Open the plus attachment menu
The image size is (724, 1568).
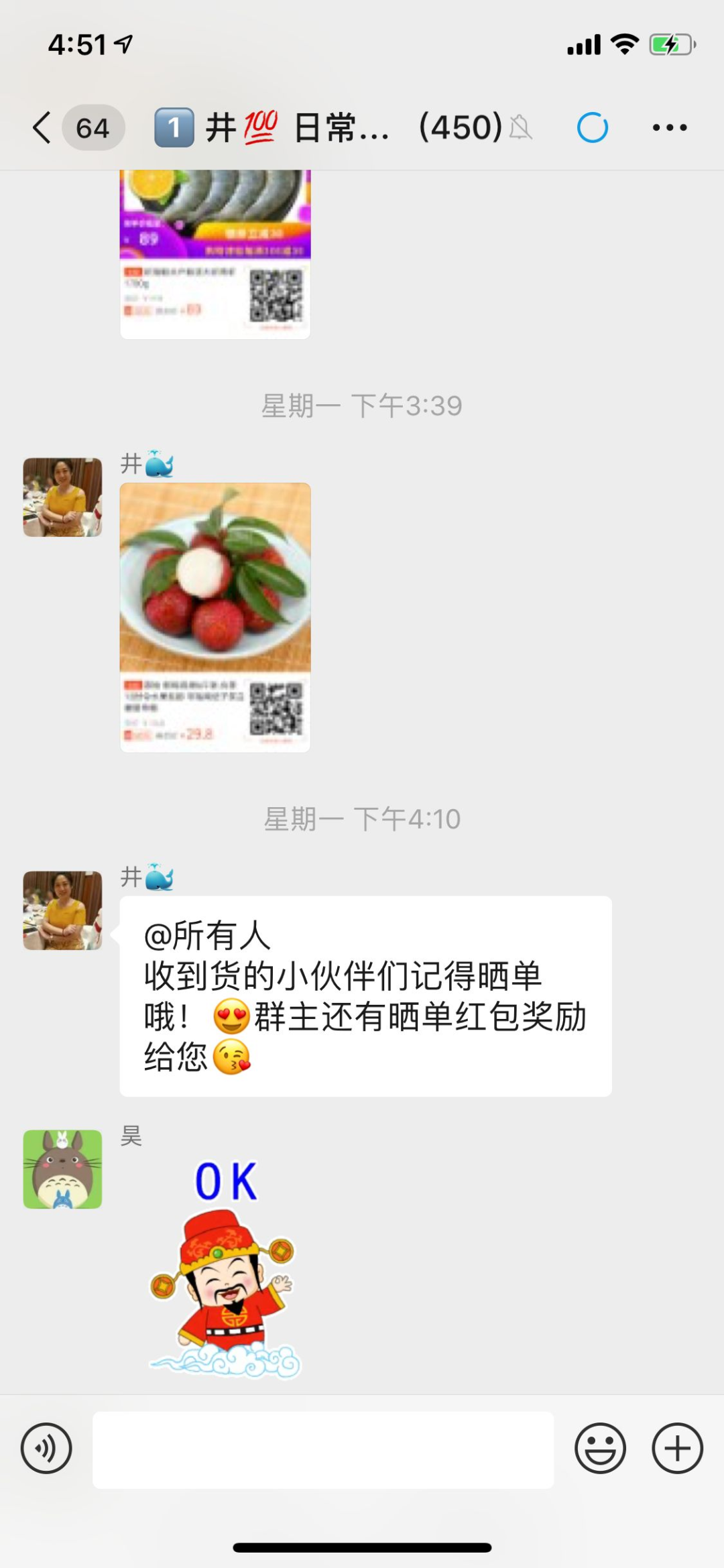pyautogui.click(x=677, y=1448)
